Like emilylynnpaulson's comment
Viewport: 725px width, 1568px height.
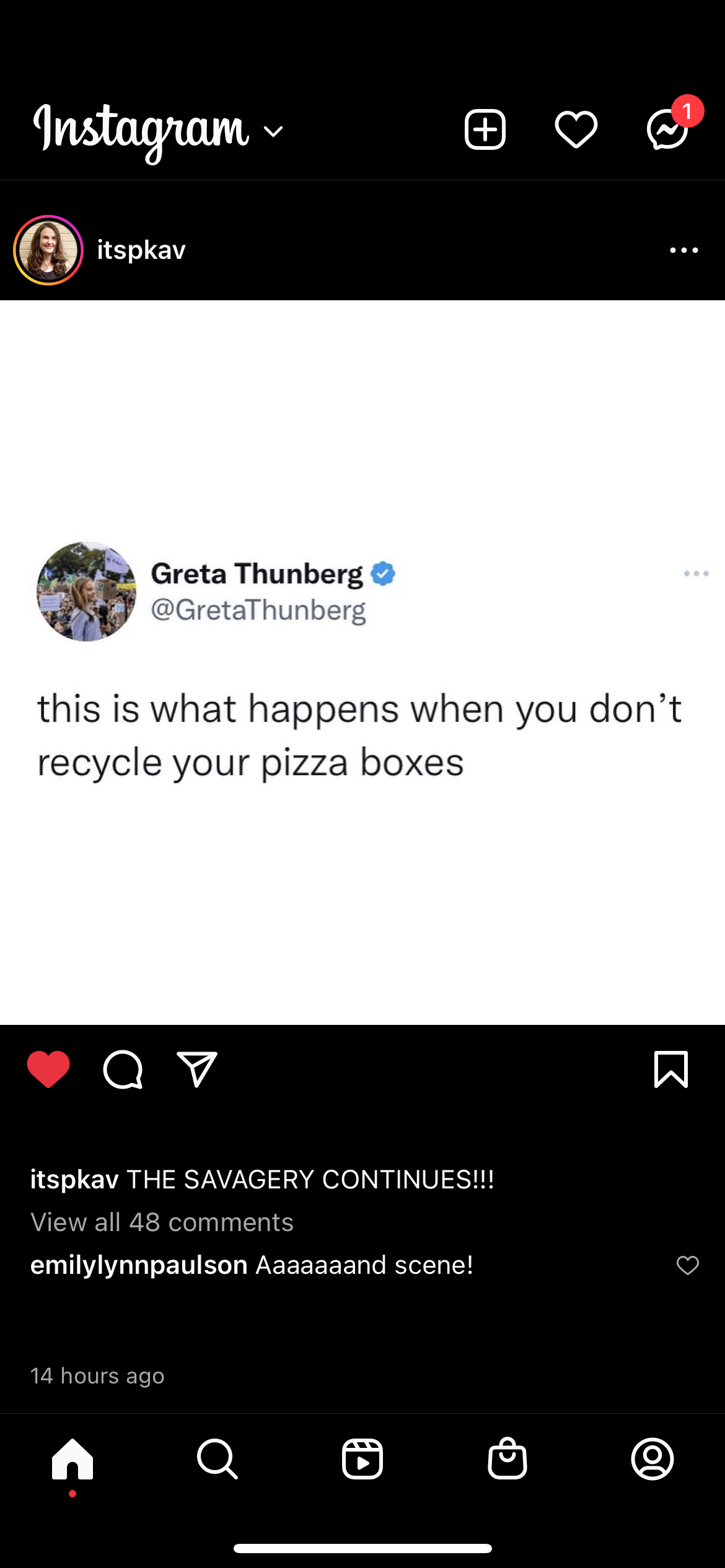click(x=687, y=1265)
